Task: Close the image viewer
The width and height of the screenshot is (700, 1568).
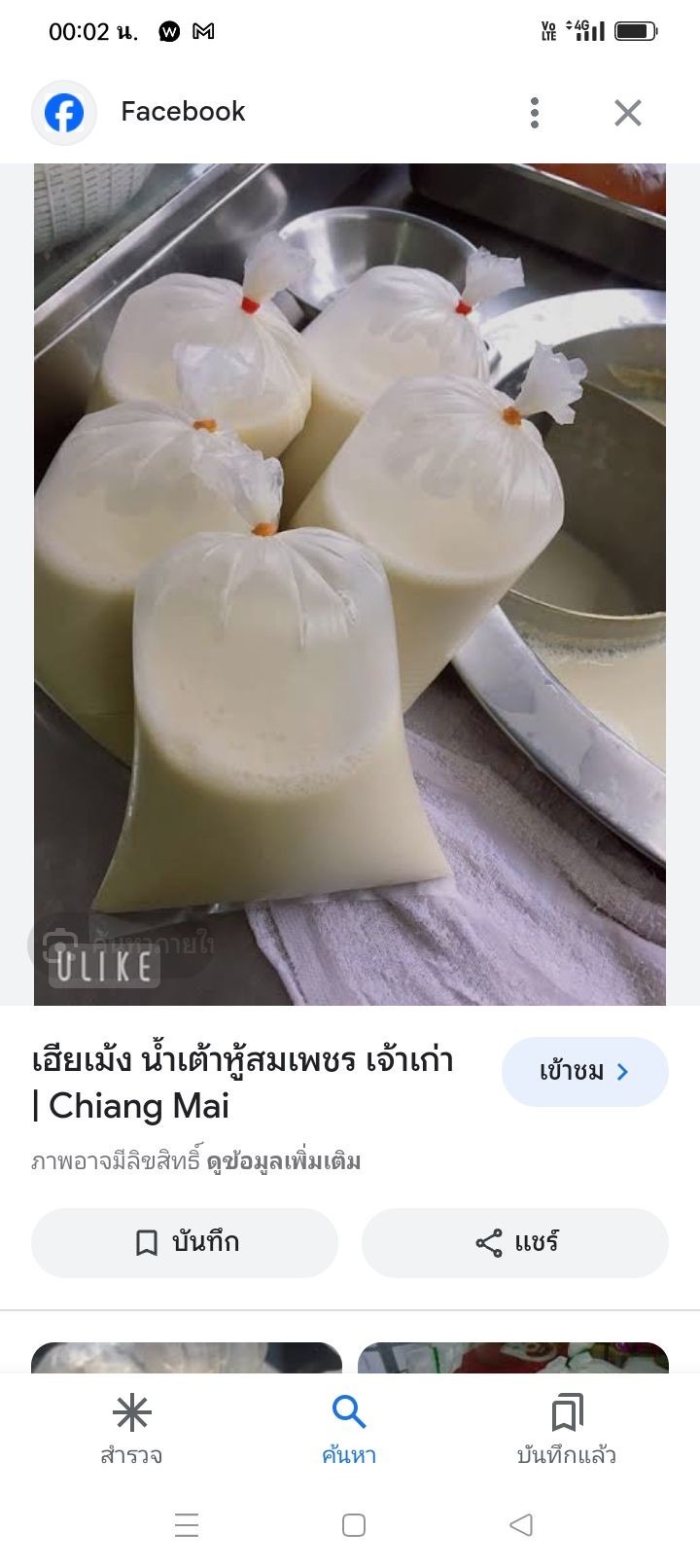Action: (x=628, y=113)
